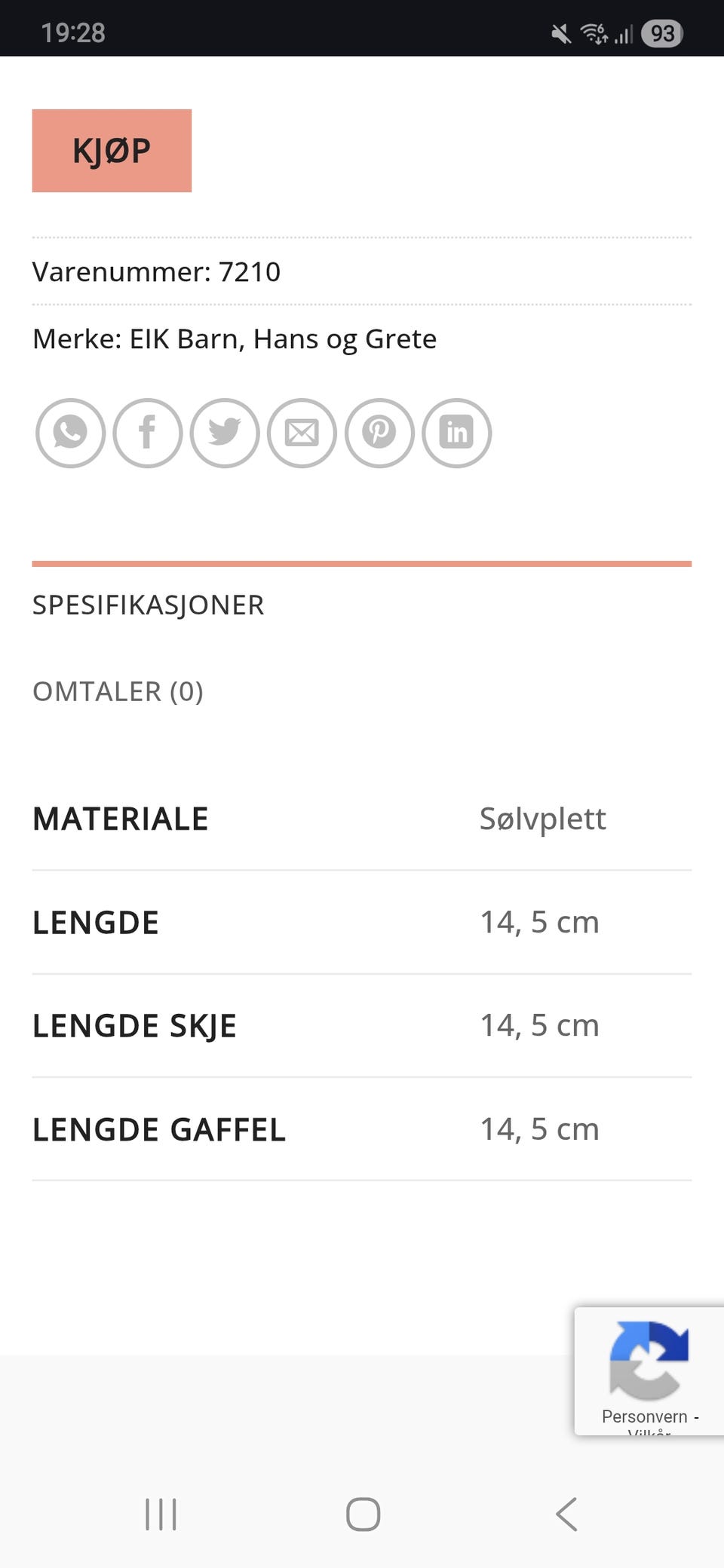Tap the Android back navigation arrow
The height and width of the screenshot is (1568, 724).
(x=565, y=1511)
